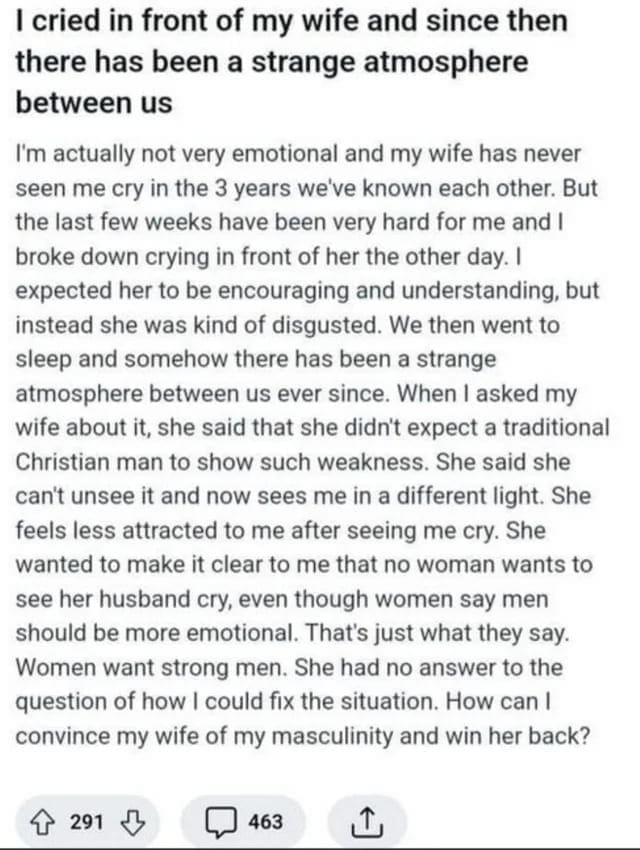Downvote this post

coord(131,822)
